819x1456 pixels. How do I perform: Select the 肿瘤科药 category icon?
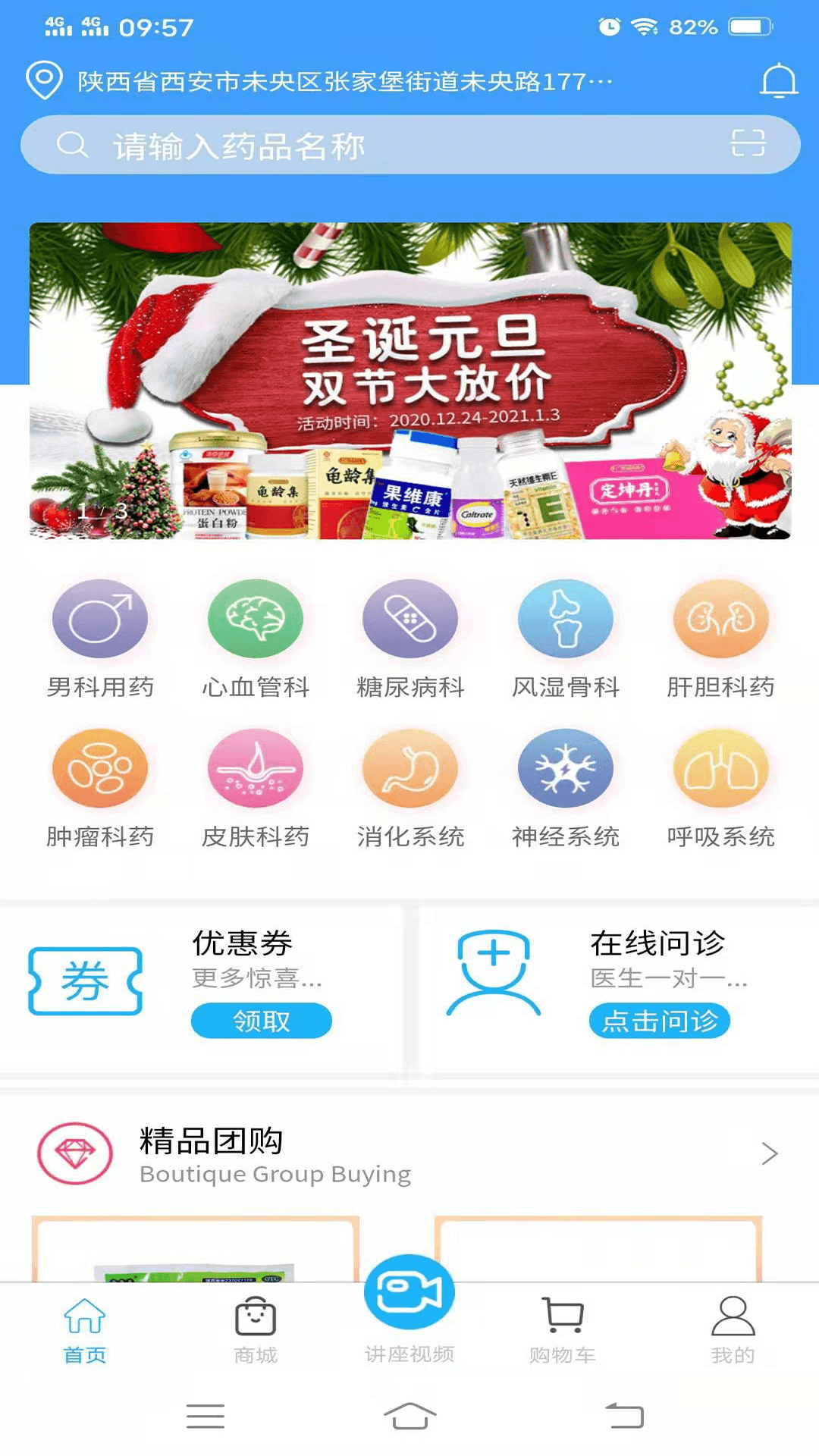pos(101,768)
